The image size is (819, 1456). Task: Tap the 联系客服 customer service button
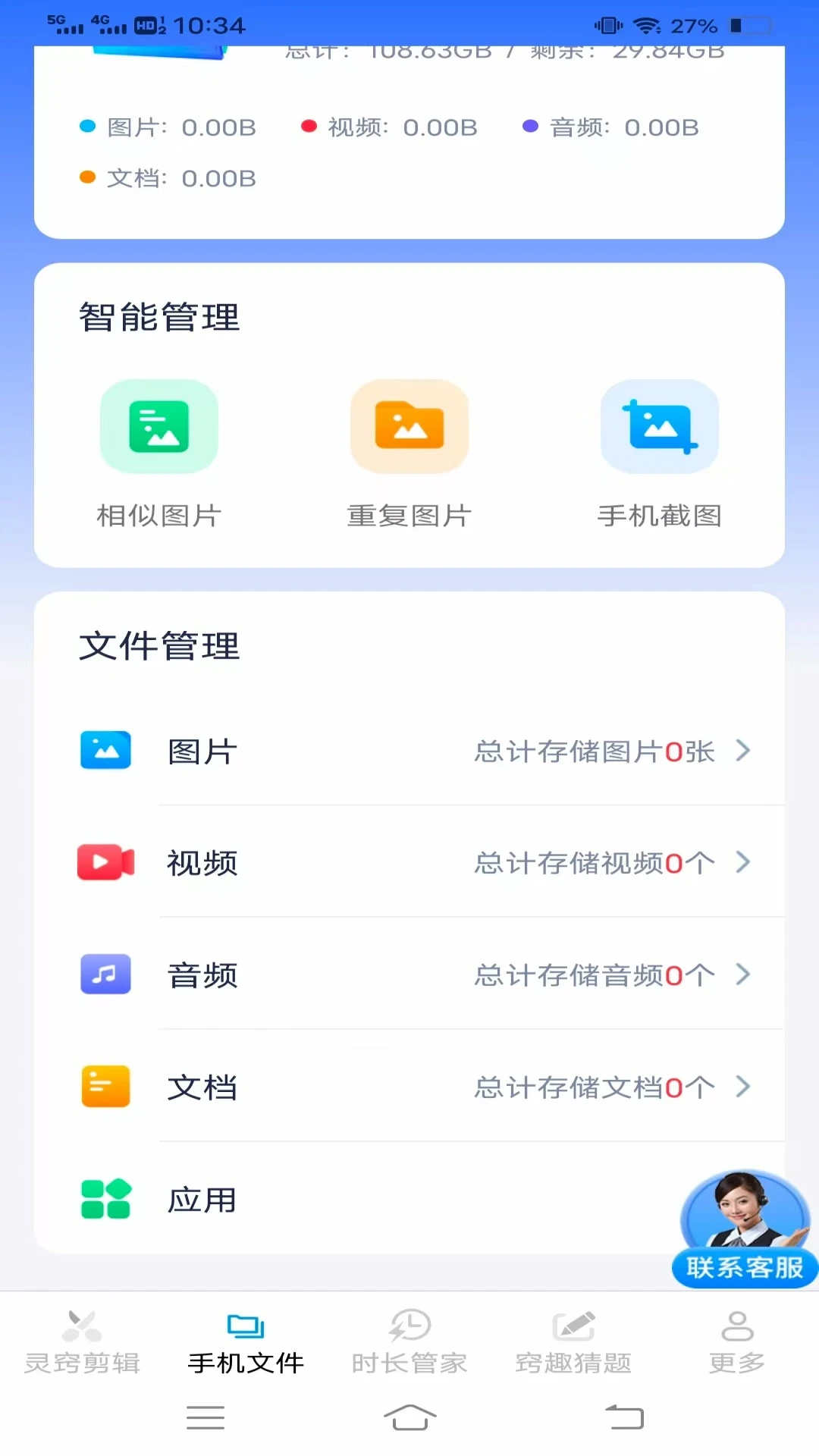point(745,1269)
